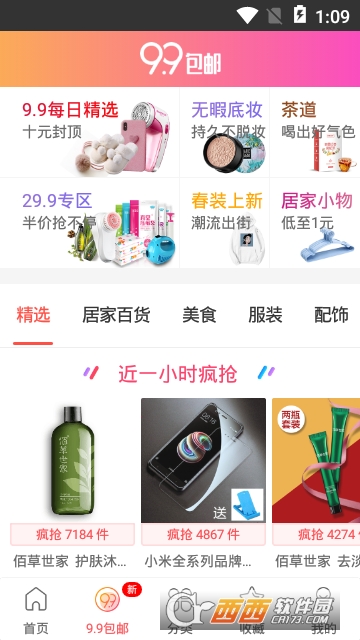Tap the 9.9包邮 bottom tab
360x640 pixels.
click(108, 610)
